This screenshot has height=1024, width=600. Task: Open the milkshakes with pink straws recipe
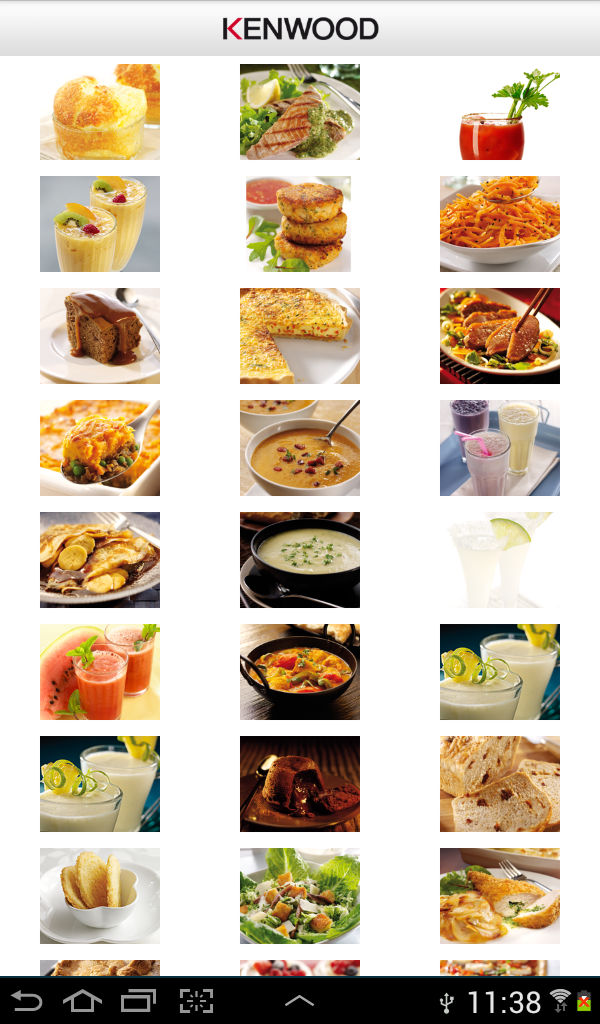click(x=500, y=448)
